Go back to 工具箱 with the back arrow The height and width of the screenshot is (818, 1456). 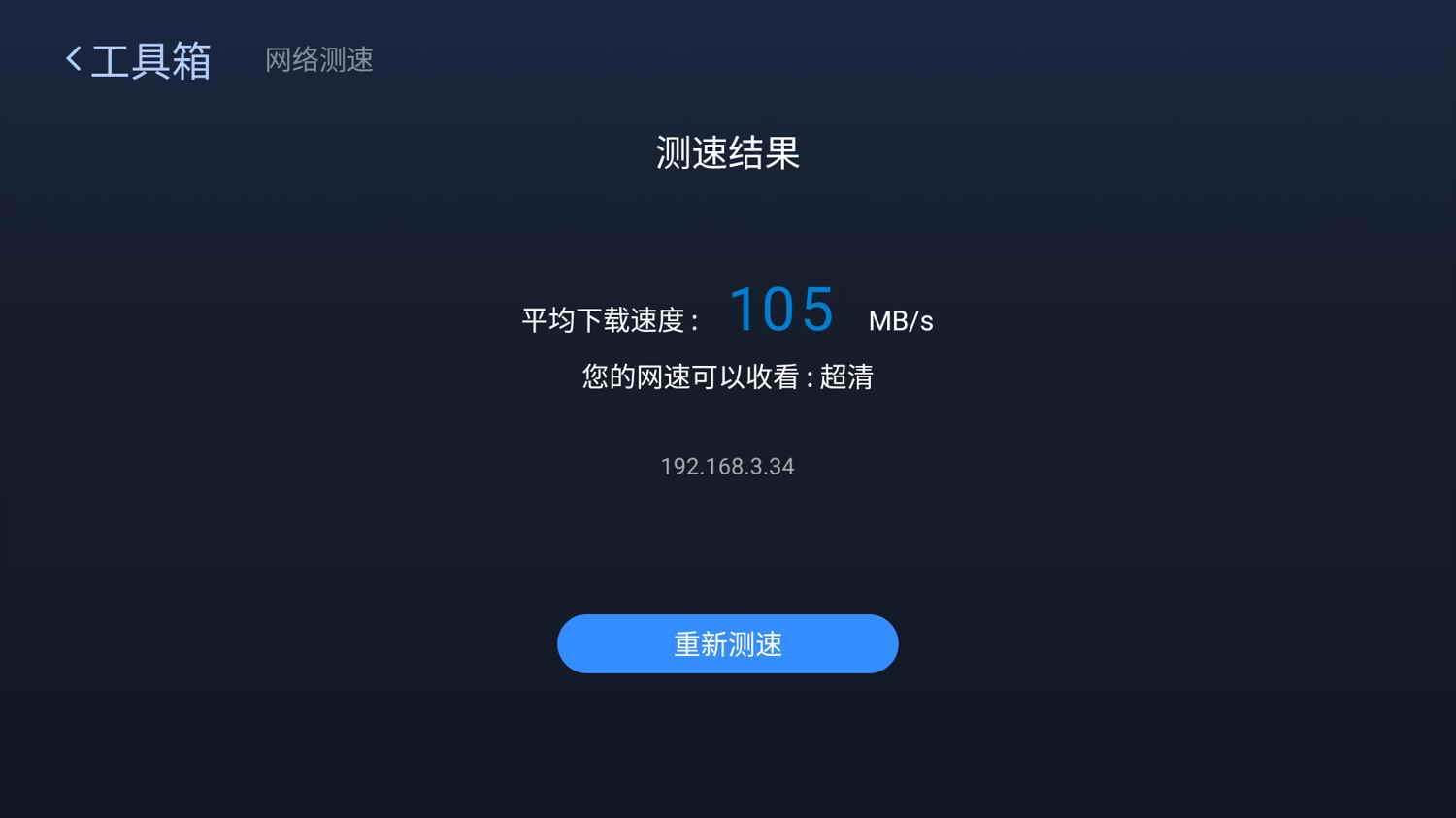[74, 59]
